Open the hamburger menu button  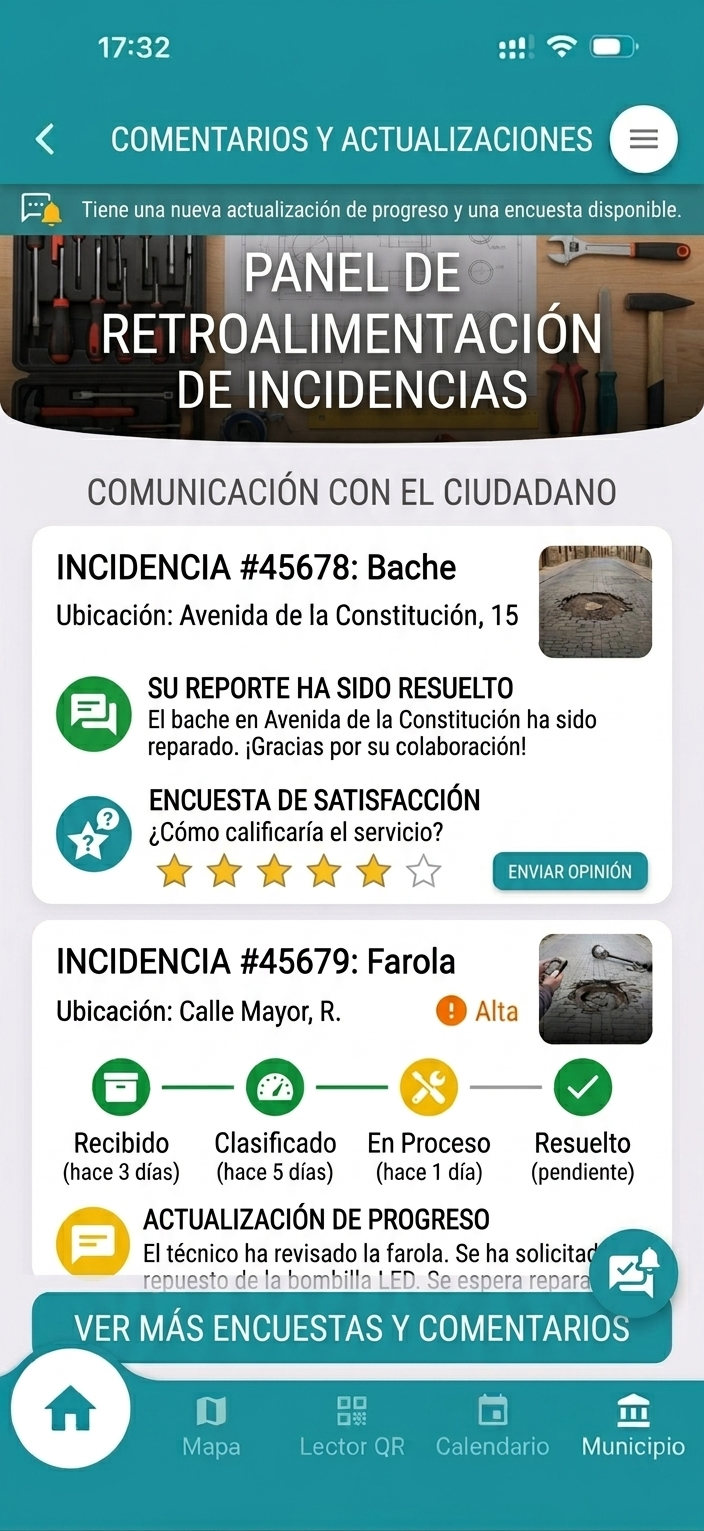643,139
